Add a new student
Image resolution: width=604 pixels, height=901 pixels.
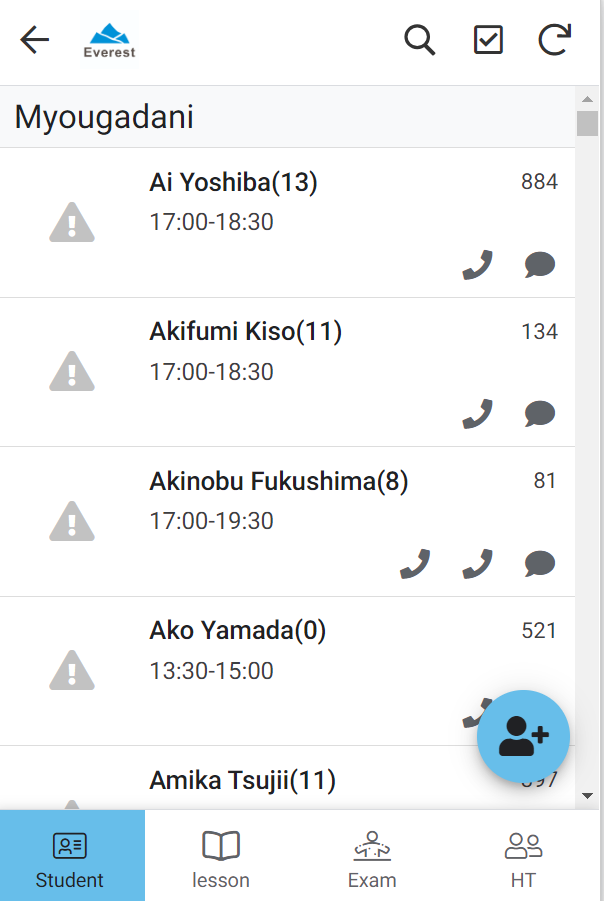pyautogui.click(x=523, y=735)
